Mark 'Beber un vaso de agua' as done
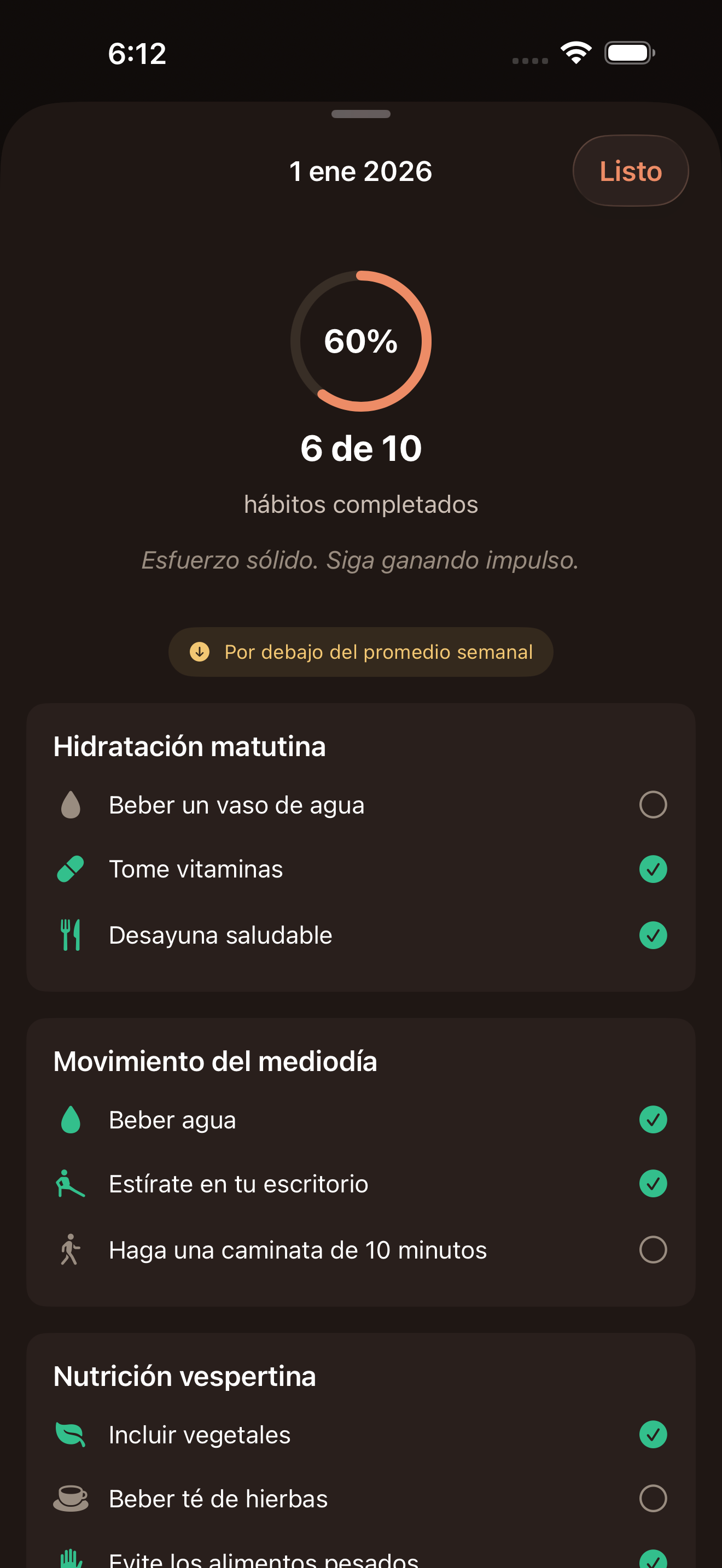 (x=653, y=805)
